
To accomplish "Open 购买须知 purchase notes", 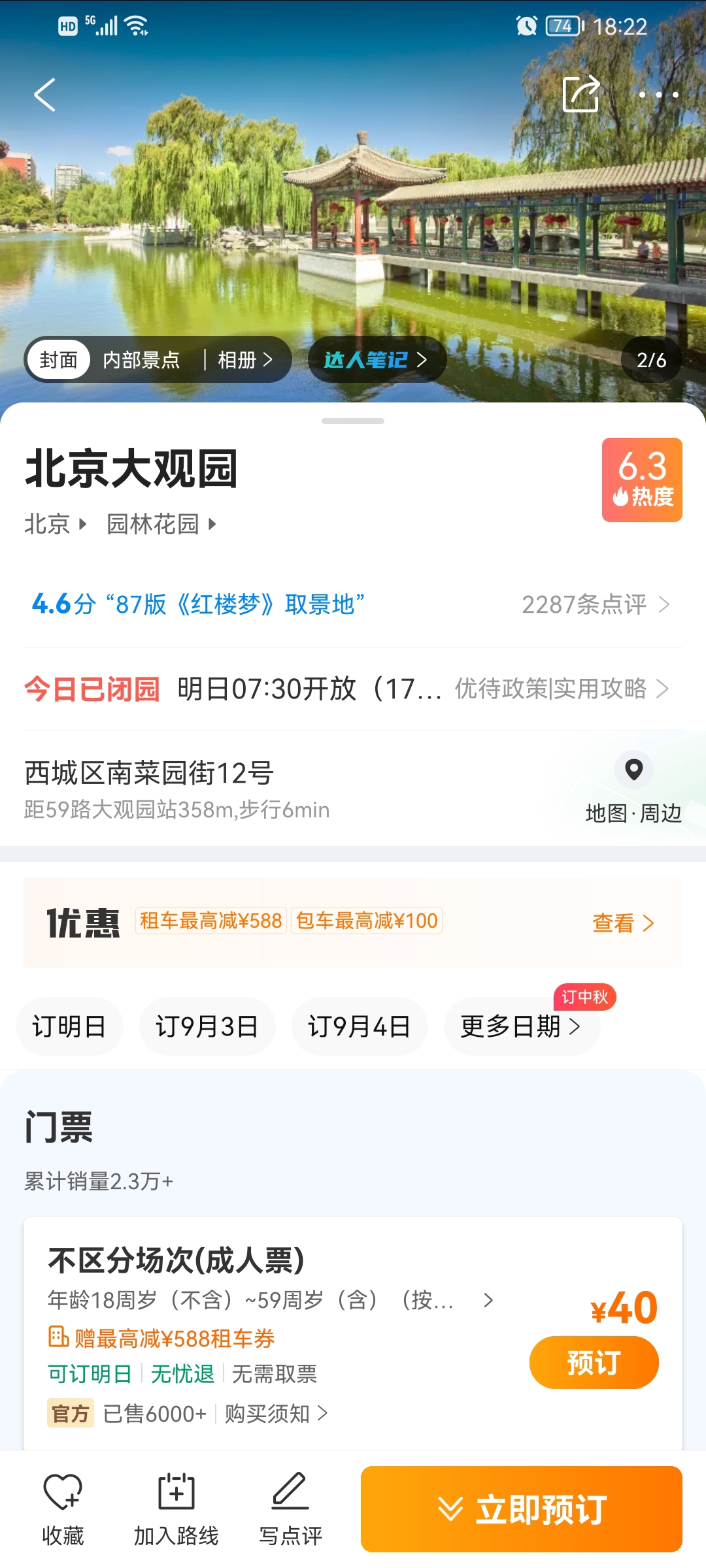I will coord(276,1414).
